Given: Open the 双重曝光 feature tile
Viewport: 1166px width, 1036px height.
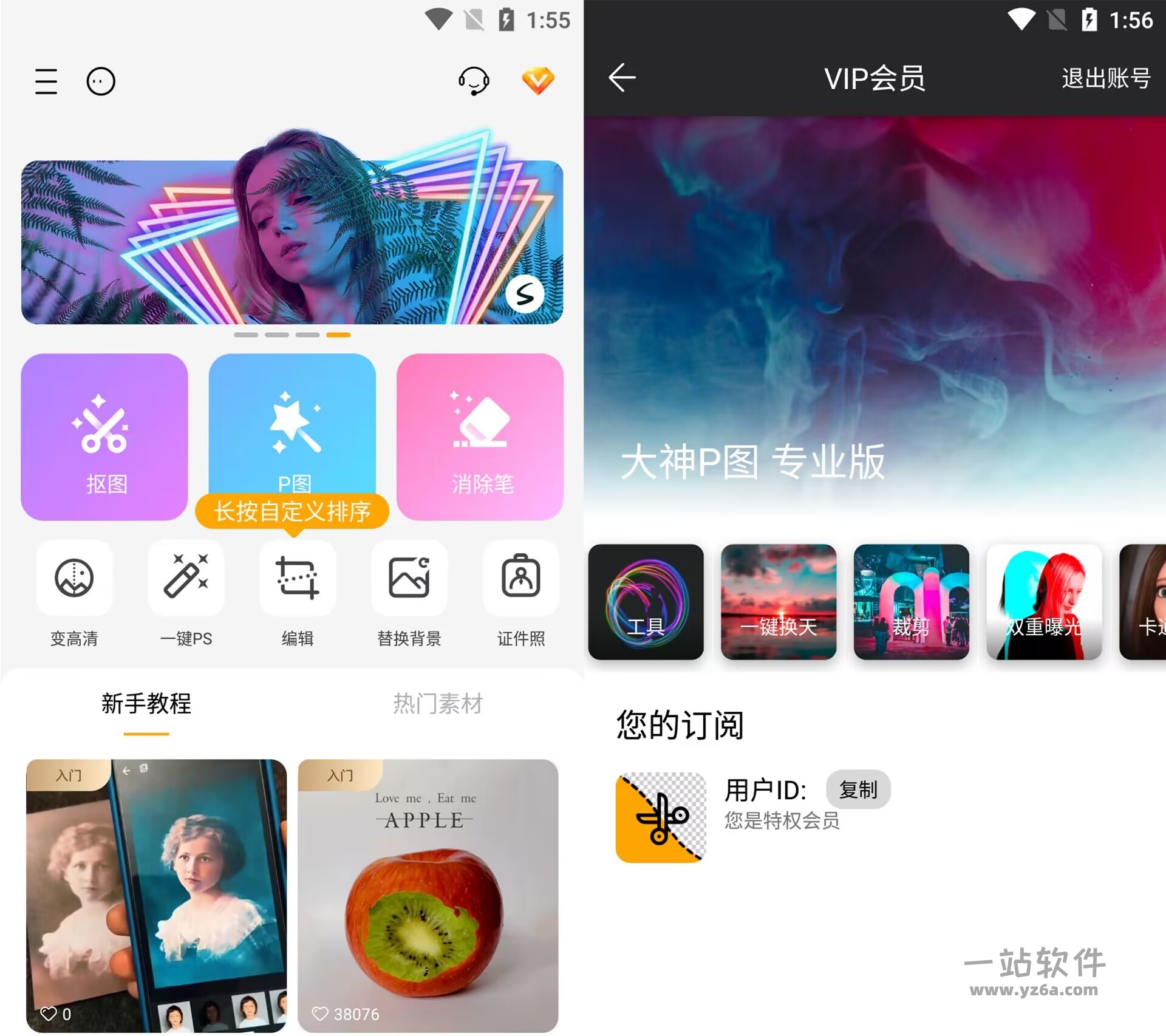Looking at the screenshot, I should [x=1044, y=602].
